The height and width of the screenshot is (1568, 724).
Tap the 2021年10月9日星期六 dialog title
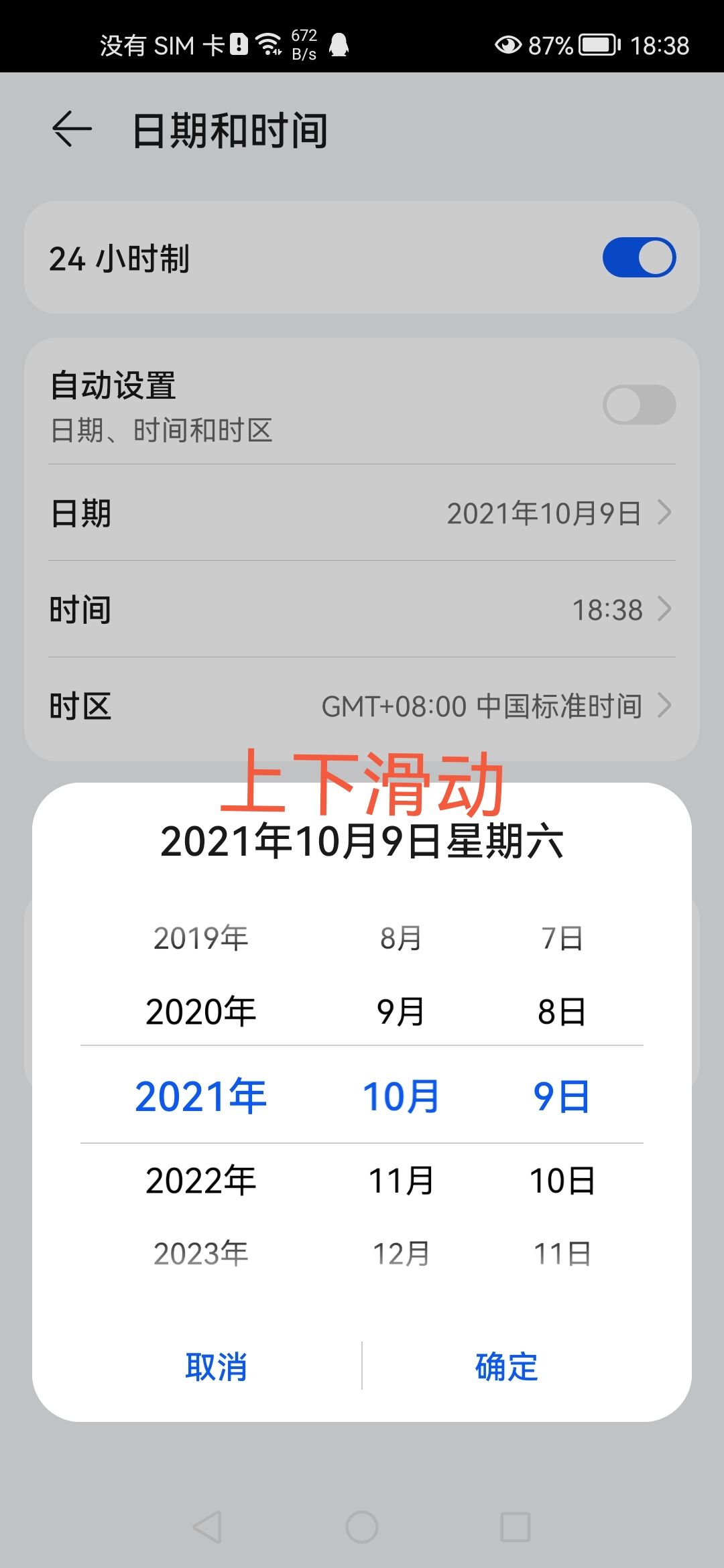(x=362, y=844)
